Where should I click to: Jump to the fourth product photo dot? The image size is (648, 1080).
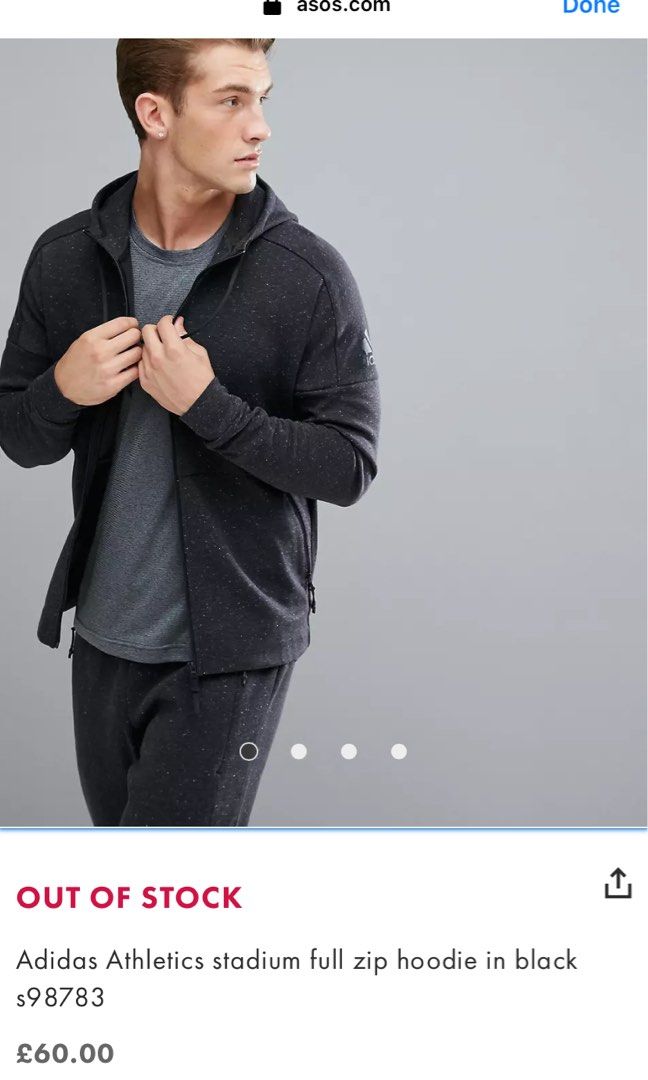(x=399, y=751)
